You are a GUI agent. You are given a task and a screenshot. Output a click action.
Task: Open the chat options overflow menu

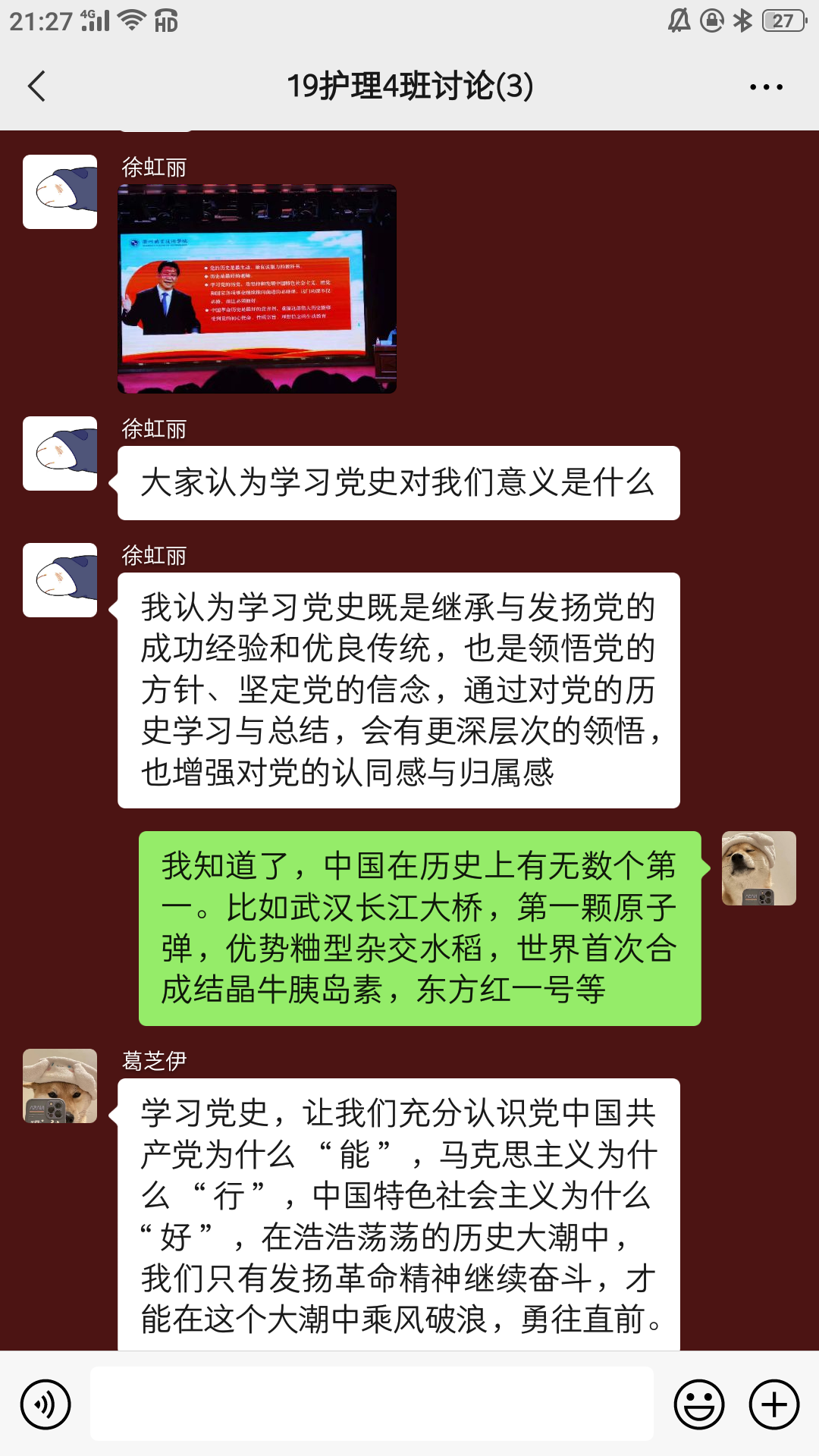click(766, 87)
